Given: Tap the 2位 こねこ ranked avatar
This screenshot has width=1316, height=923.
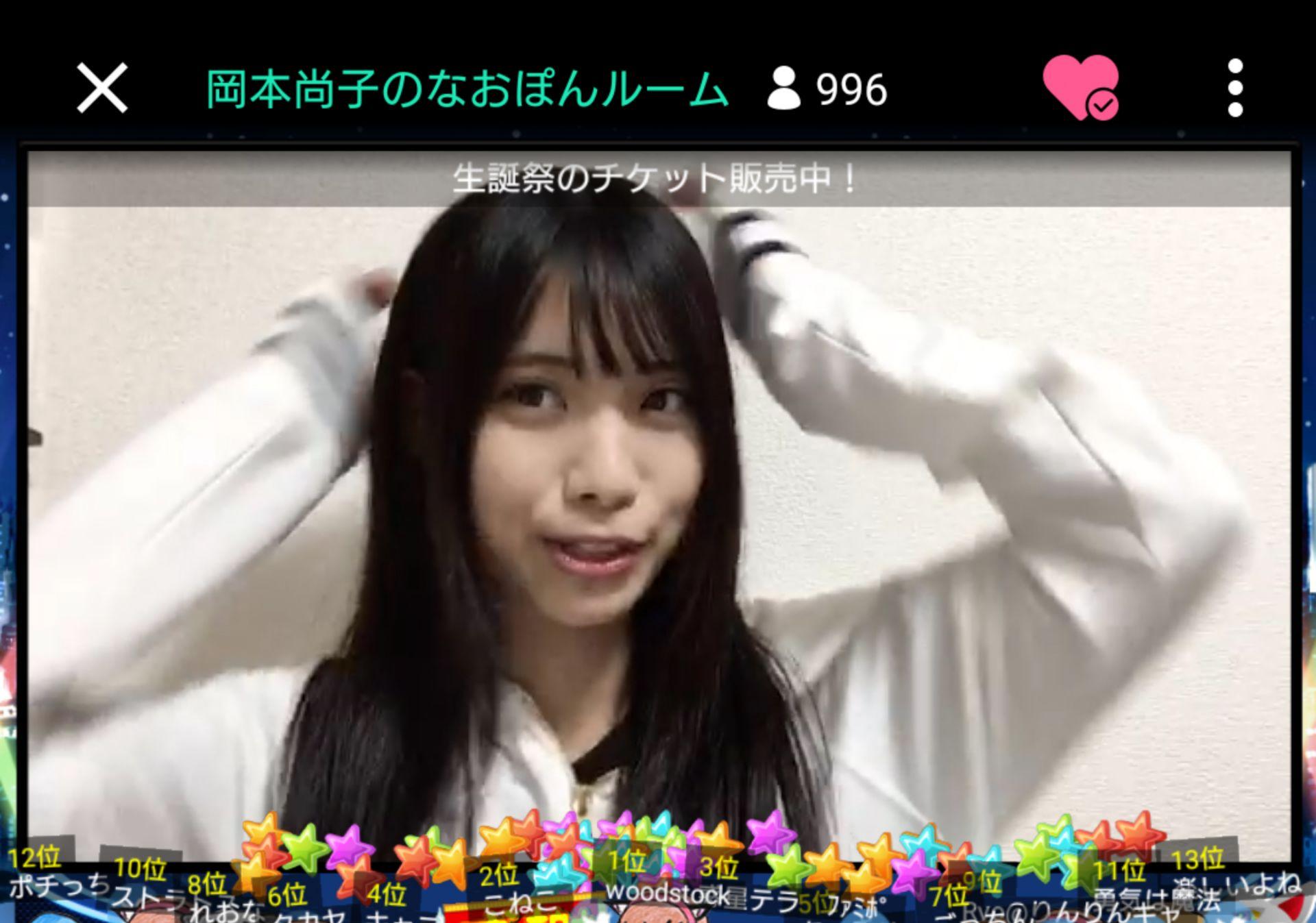Looking at the screenshot, I should [517, 892].
